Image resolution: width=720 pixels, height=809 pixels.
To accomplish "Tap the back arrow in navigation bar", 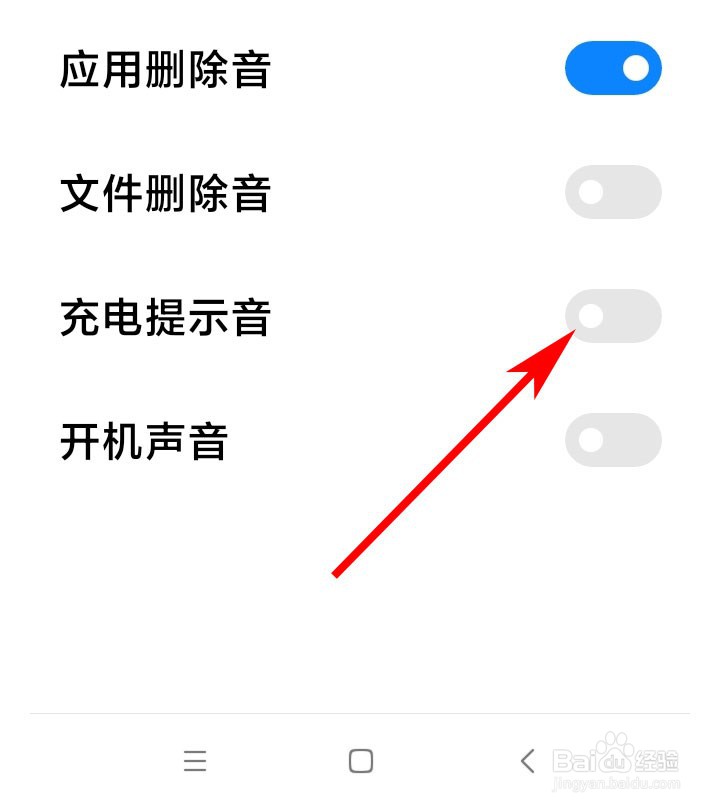I will point(528,761).
